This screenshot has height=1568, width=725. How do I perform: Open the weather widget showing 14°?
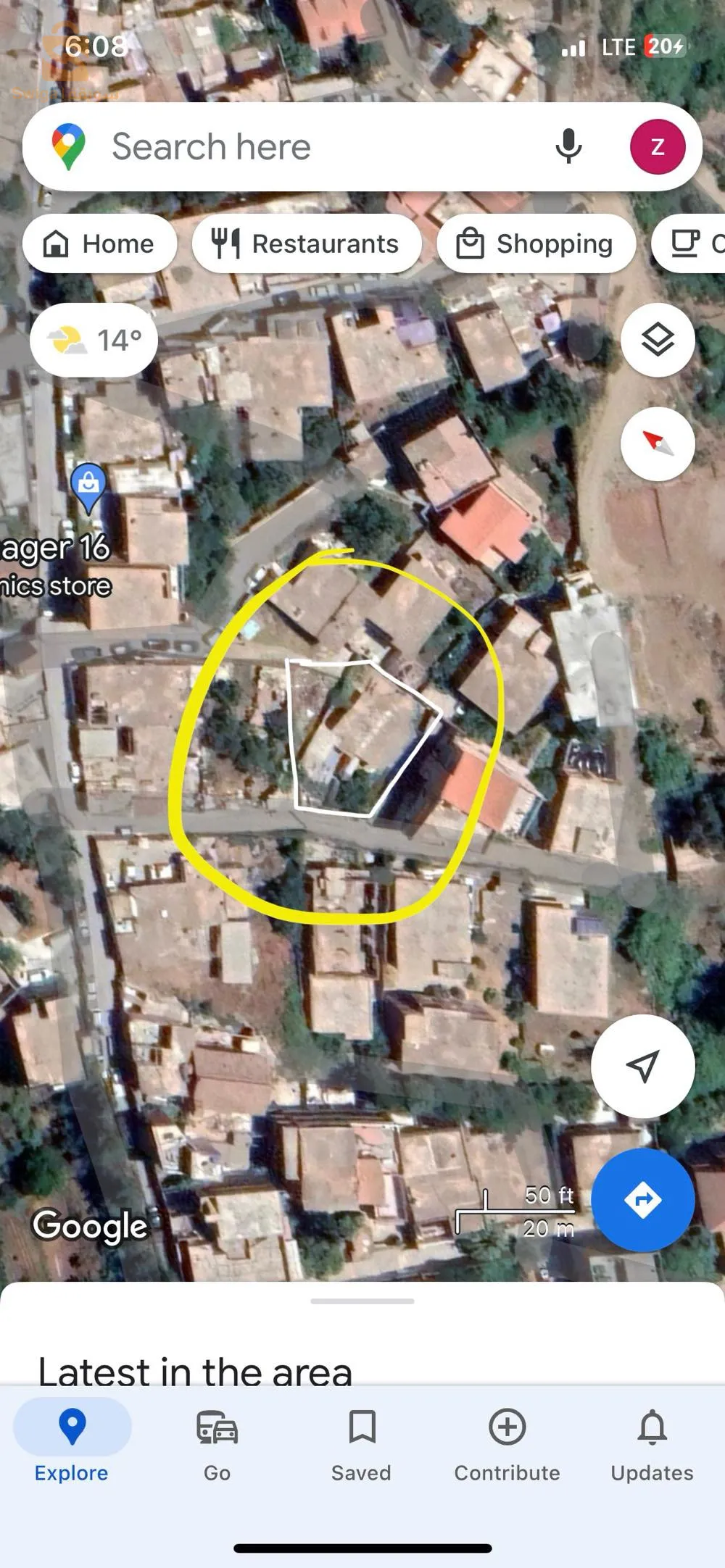click(x=94, y=340)
